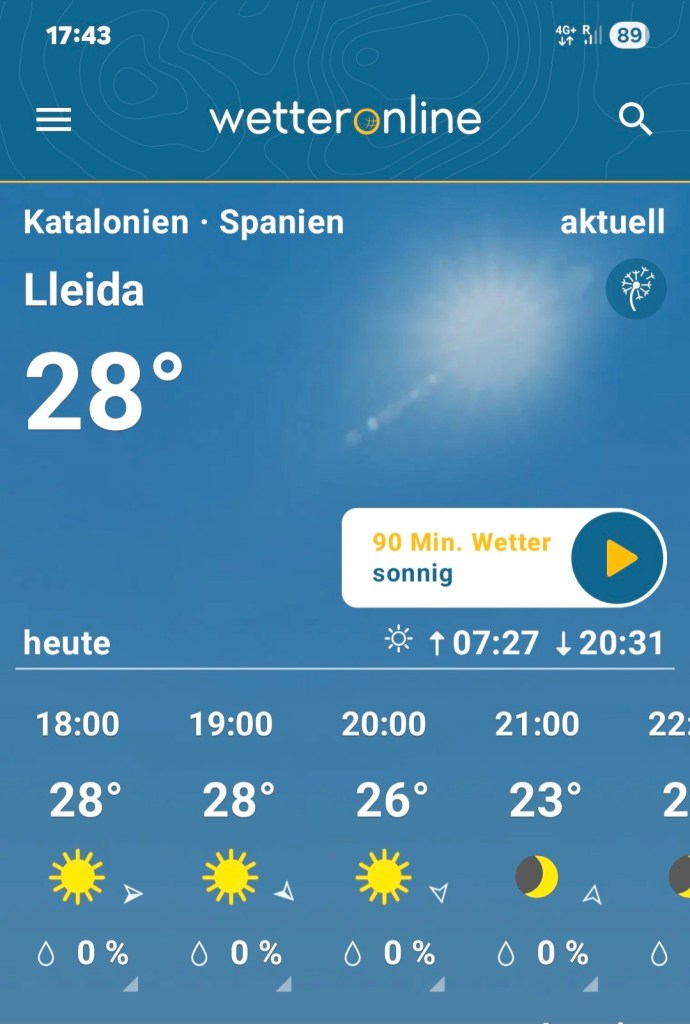Search for a location
This screenshot has width=690, height=1024.
click(635, 120)
